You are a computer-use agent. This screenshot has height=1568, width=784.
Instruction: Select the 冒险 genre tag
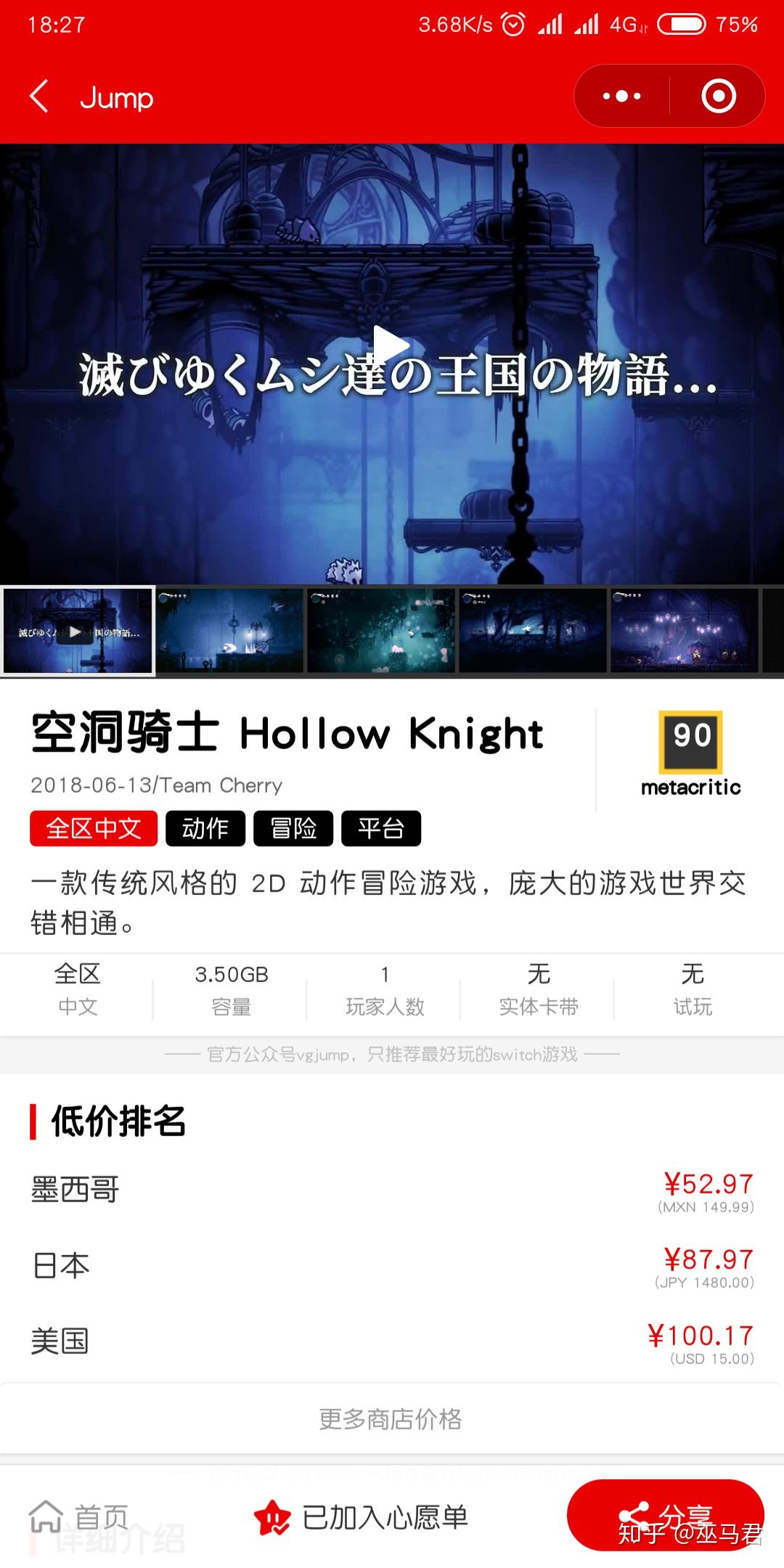[x=293, y=828]
